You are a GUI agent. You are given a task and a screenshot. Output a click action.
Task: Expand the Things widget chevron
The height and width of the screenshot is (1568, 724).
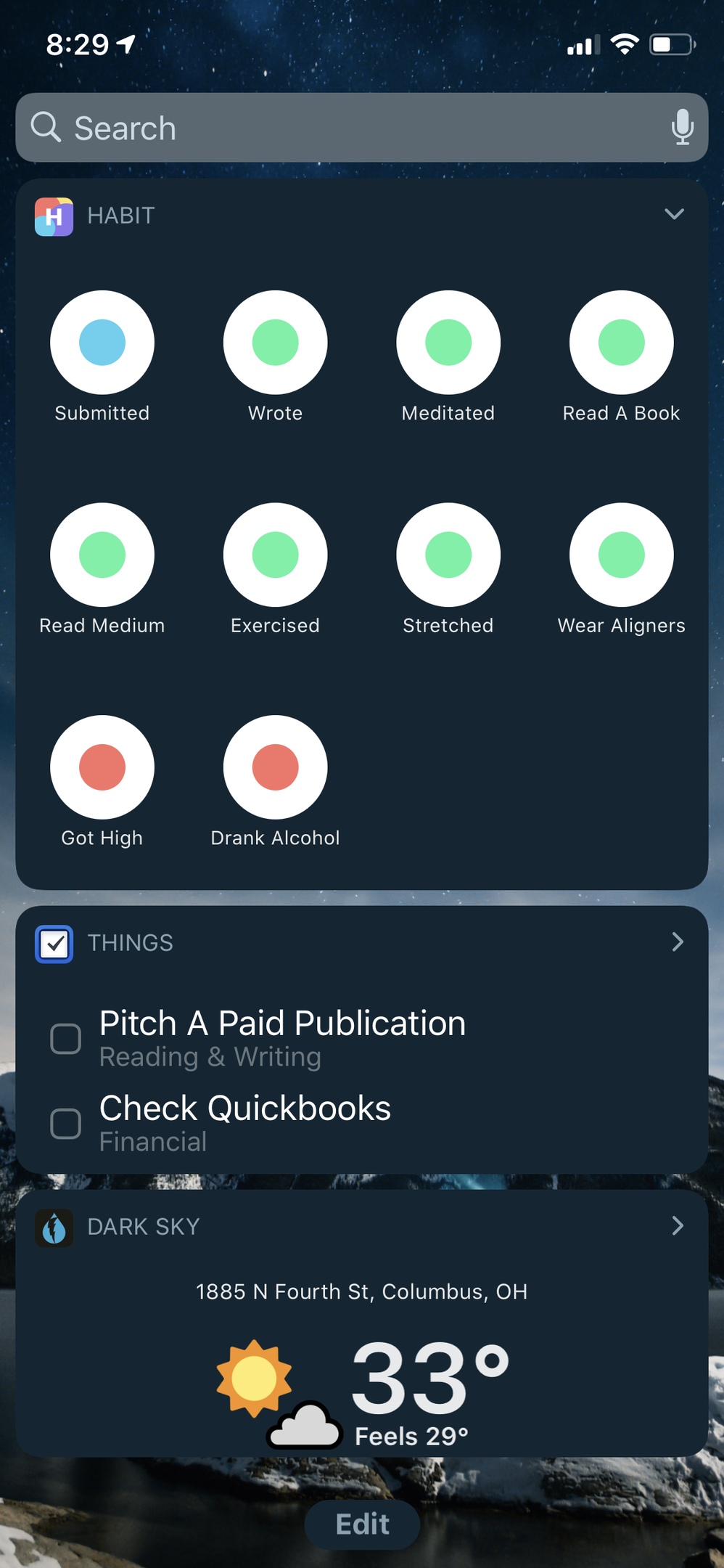click(677, 942)
